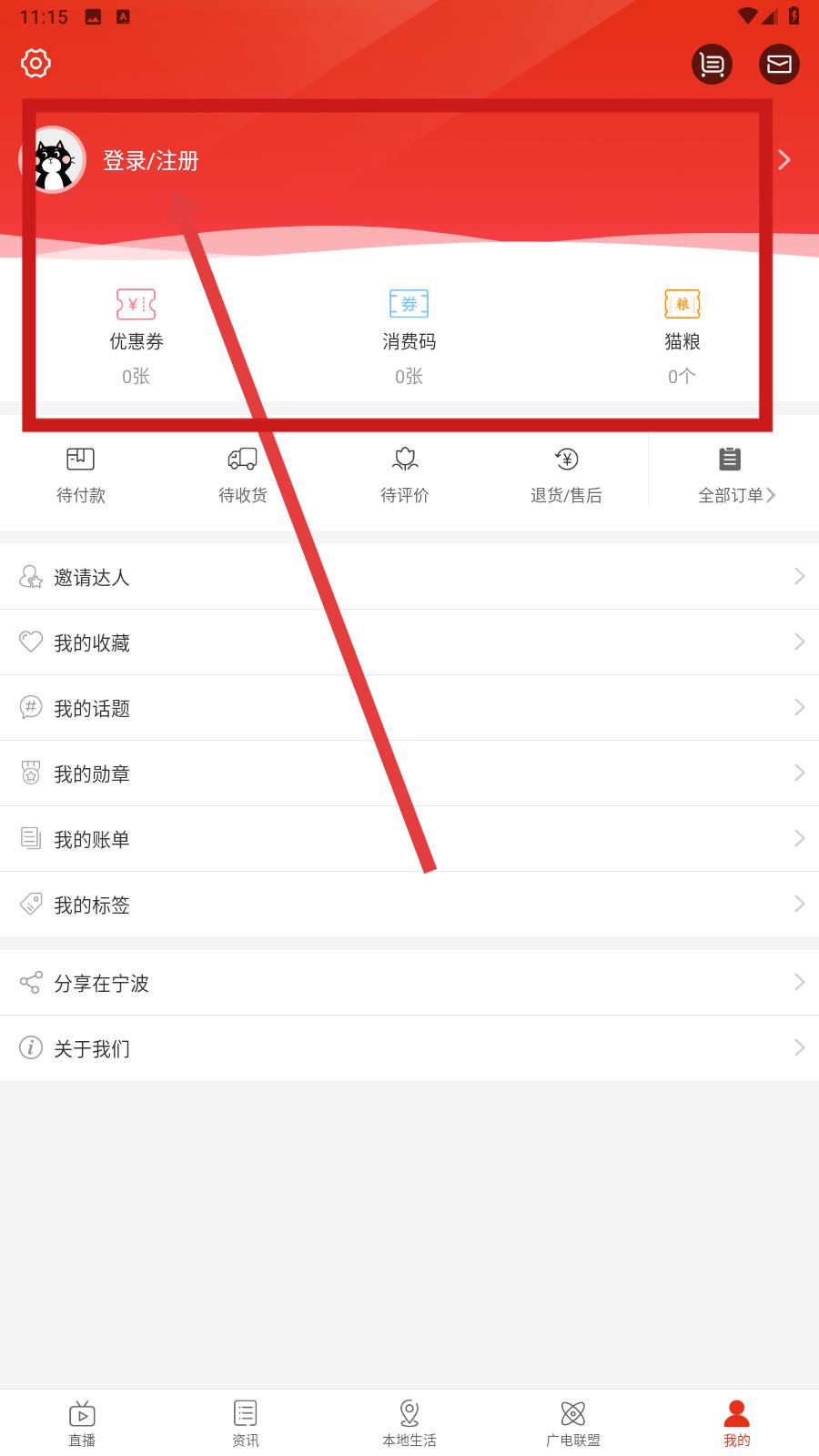Viewport: 819px width, 1456px height.
Task: Open the shopping cart icon
Action: click(x=712, y=65)
